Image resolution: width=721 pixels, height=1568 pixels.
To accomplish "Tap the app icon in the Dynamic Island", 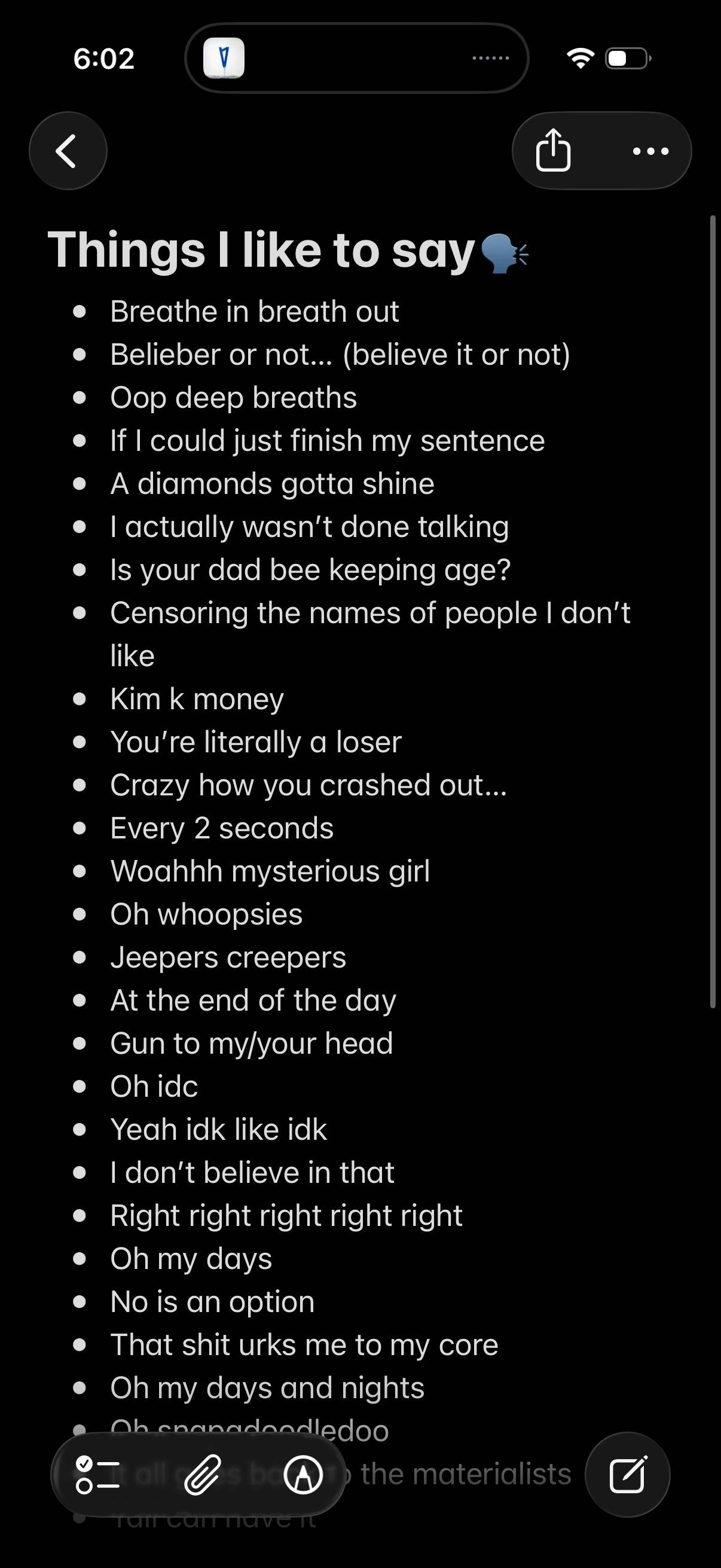I will point(224,58).
